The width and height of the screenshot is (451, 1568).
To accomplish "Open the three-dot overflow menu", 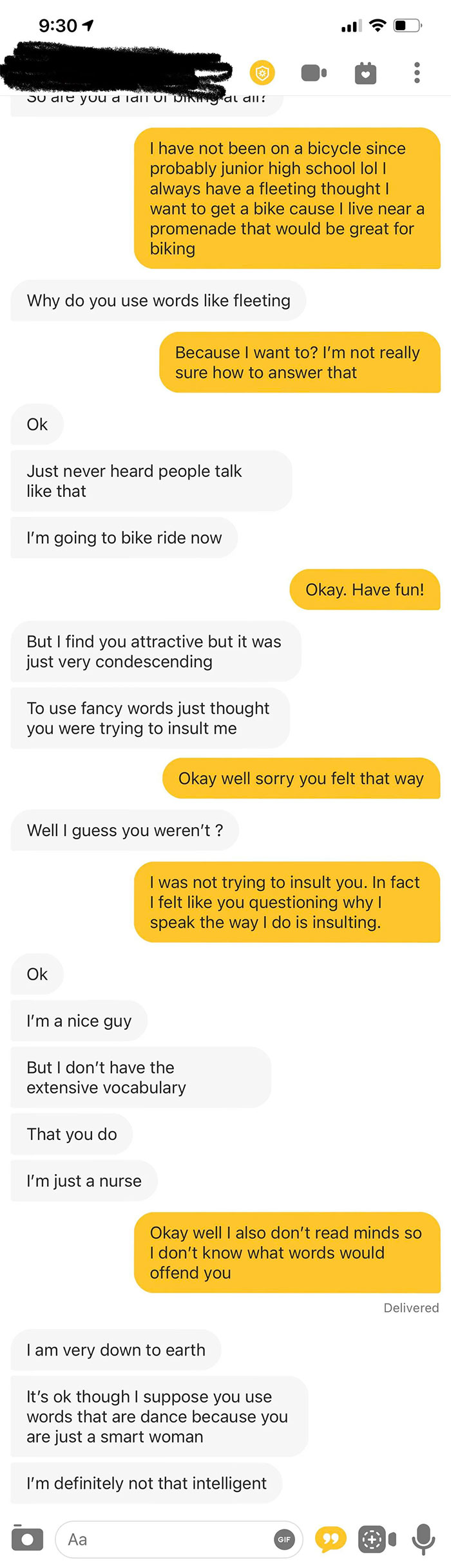I will click(x=417, y=73).
